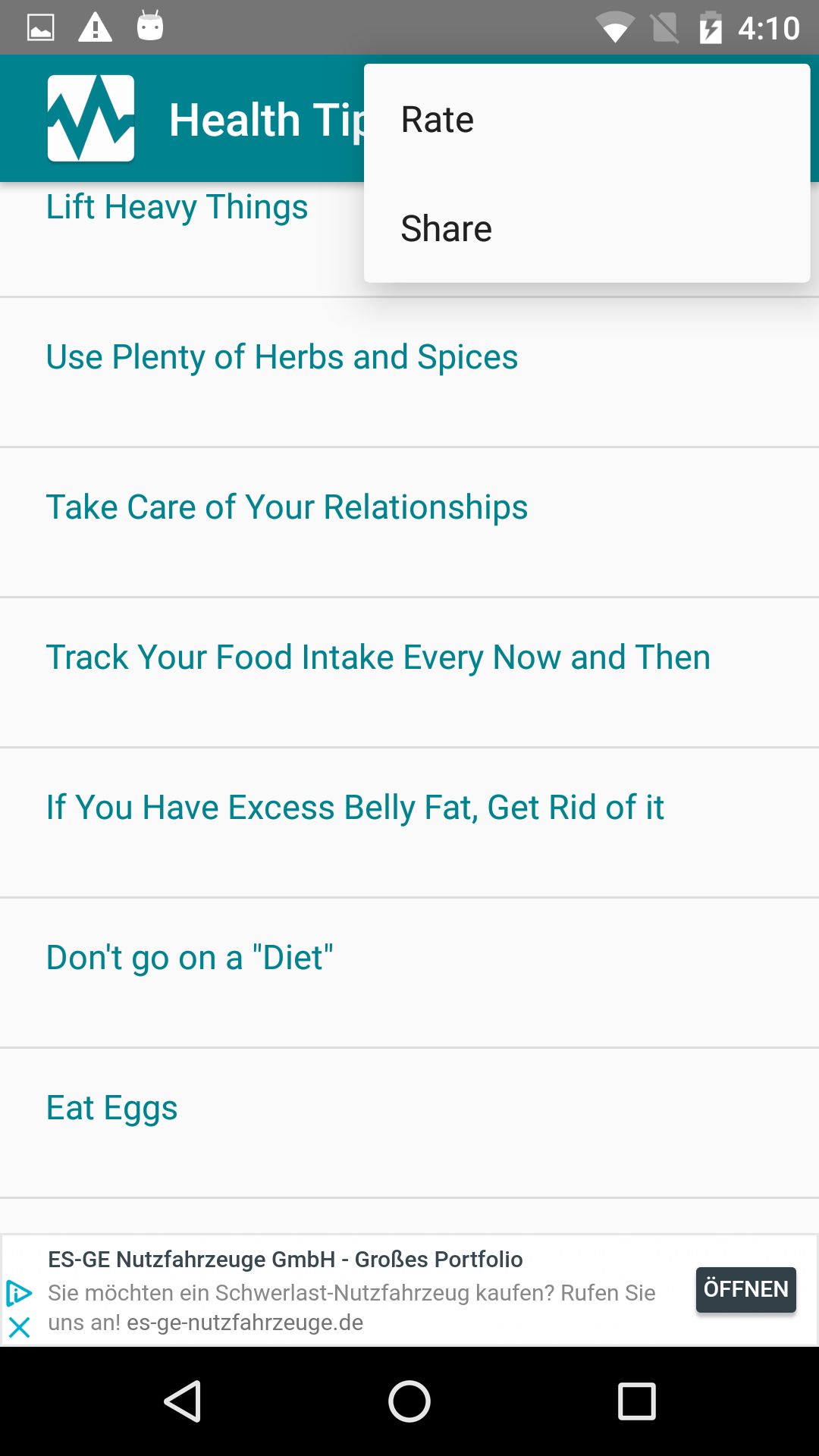Open the Eat Eggs tip
Screen dimensions: 819x1456
(111, 1108)
